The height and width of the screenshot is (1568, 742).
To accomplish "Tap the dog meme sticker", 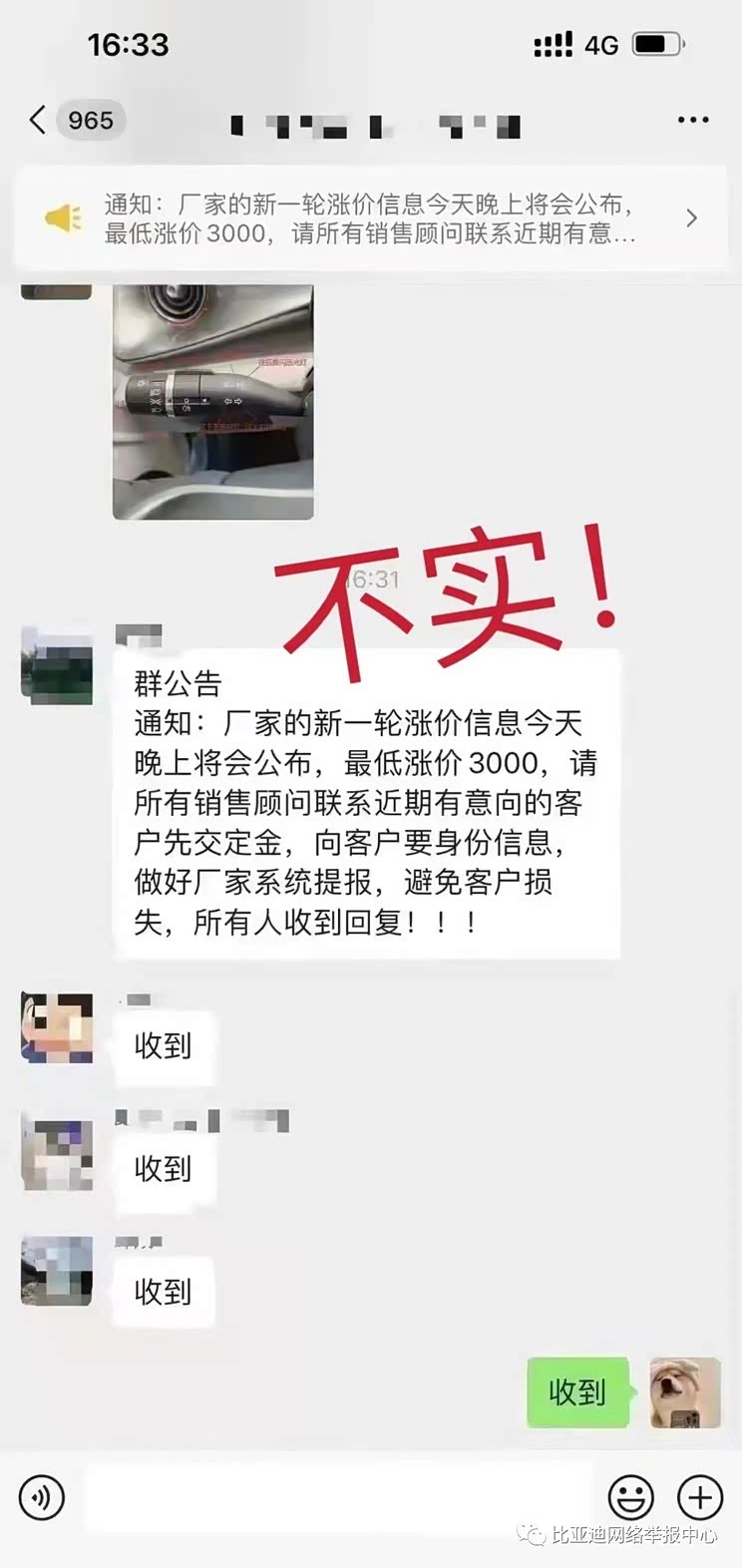I will (x=683, y=1393).
